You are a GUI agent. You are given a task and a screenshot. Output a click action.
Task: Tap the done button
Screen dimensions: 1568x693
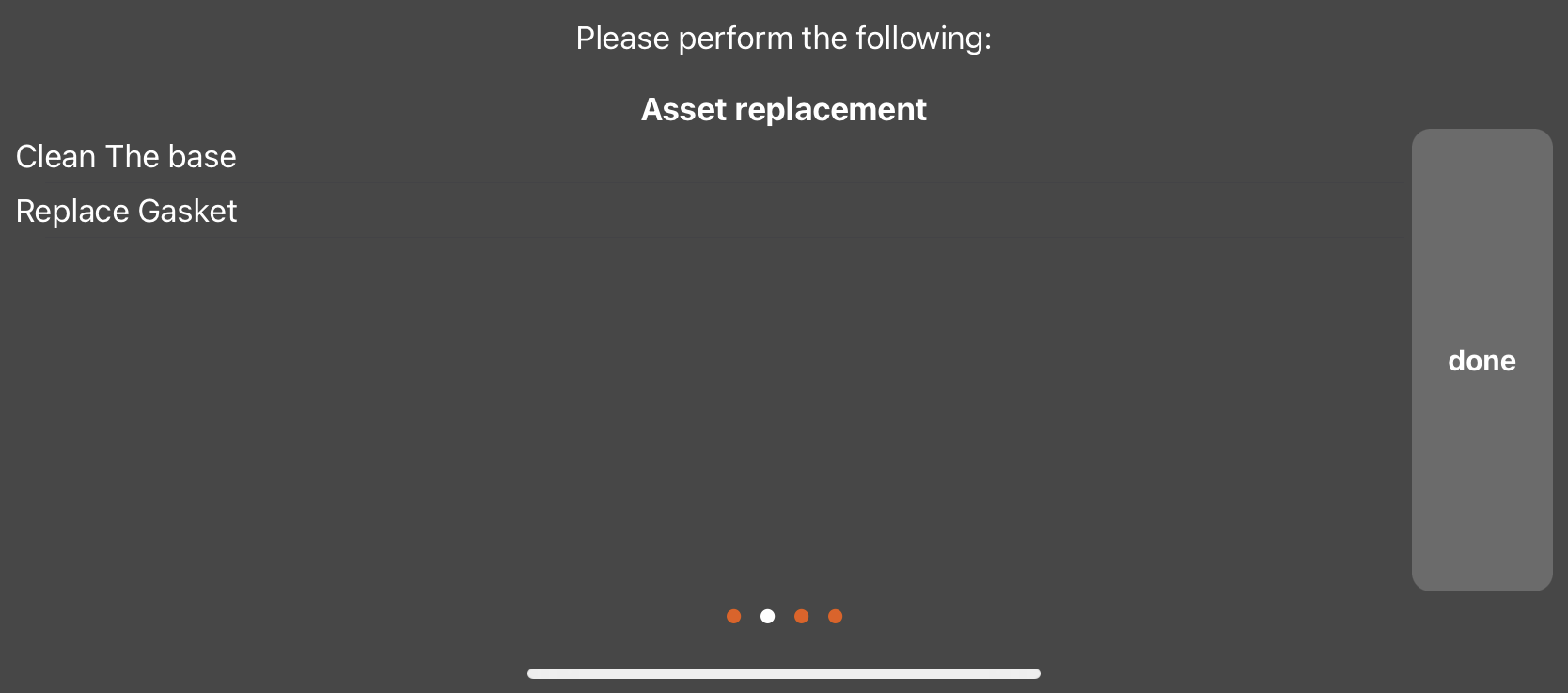[x=1482, y=360]
